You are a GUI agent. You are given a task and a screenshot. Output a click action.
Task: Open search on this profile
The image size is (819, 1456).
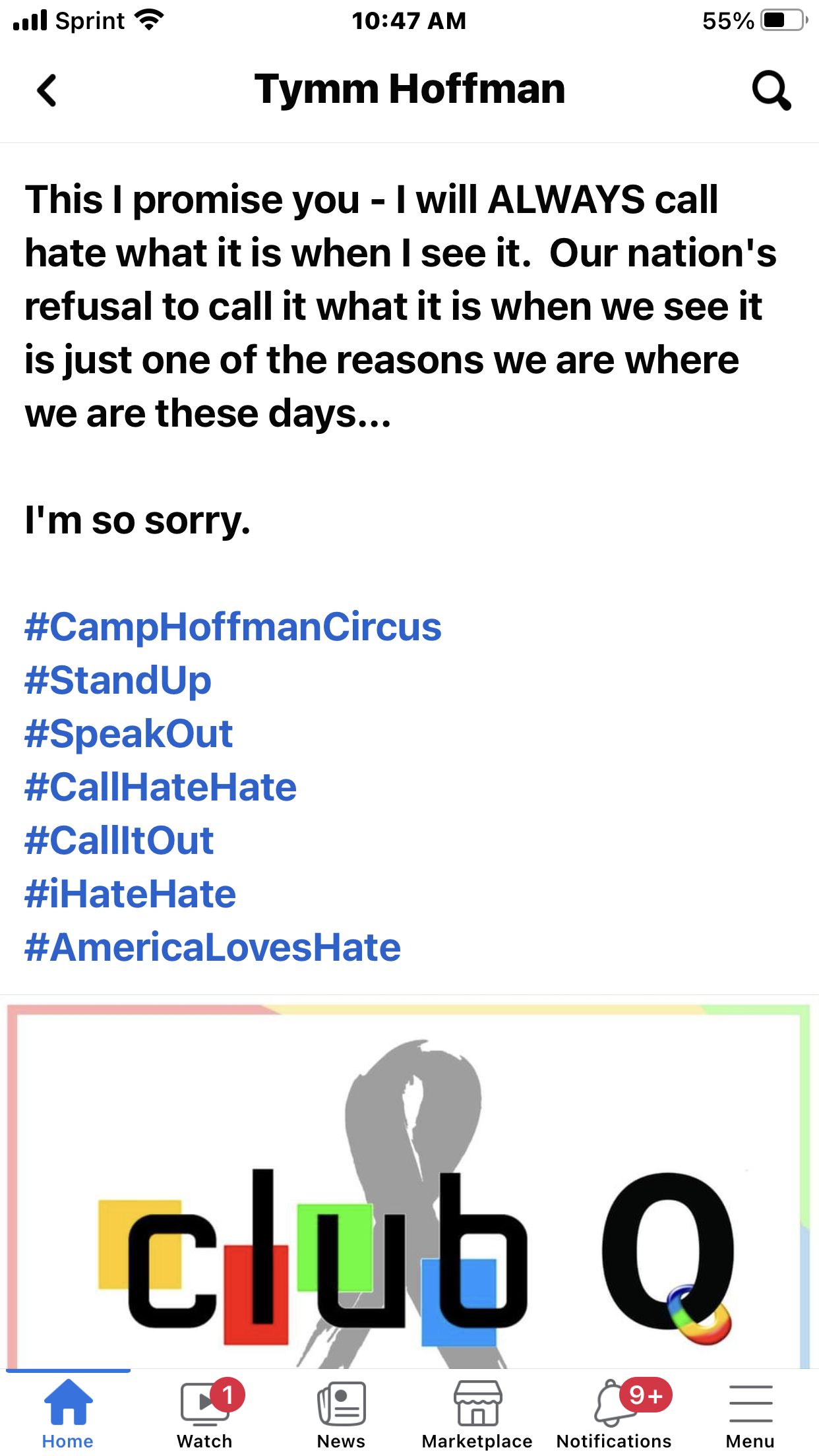click(770, 90)
